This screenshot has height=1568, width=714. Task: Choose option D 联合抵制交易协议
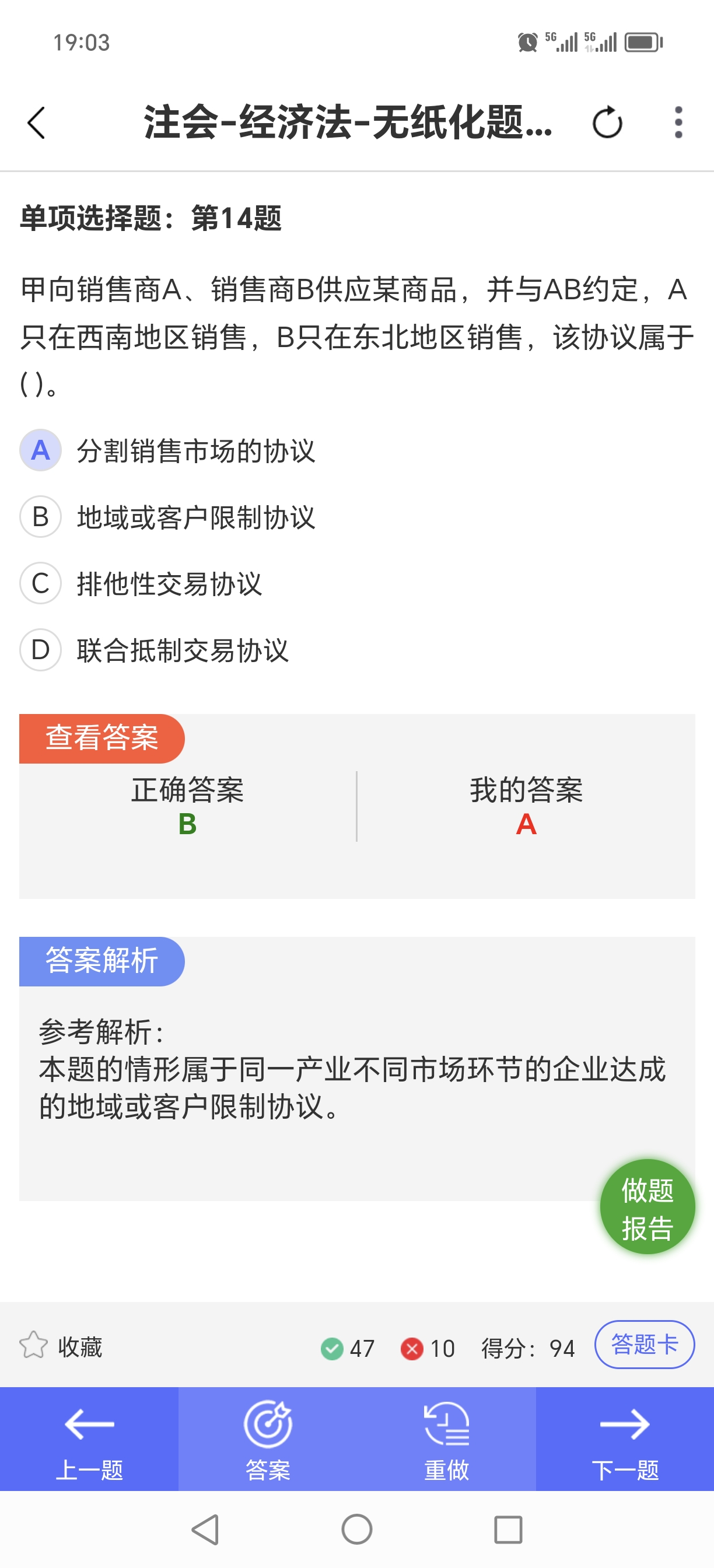click(154, 650)
